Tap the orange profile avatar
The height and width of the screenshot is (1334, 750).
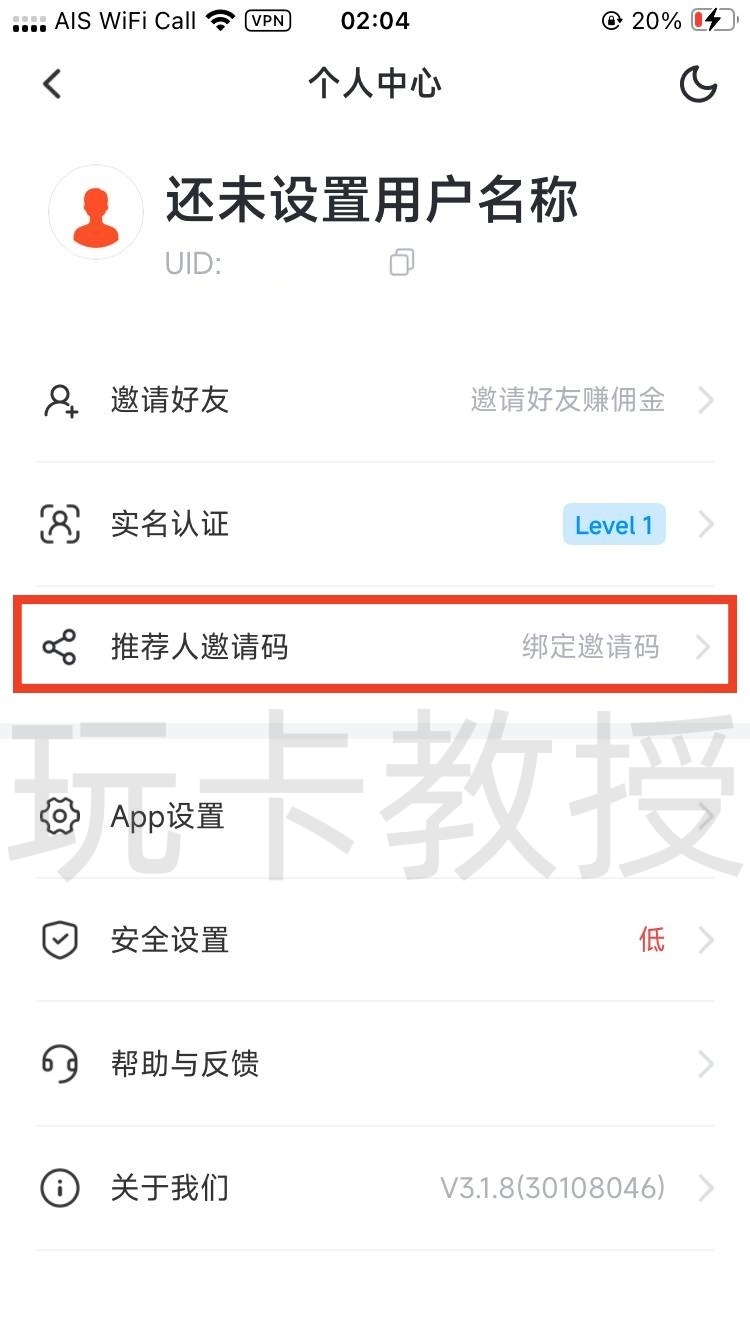pyautogui.click(x=96, y=213)
